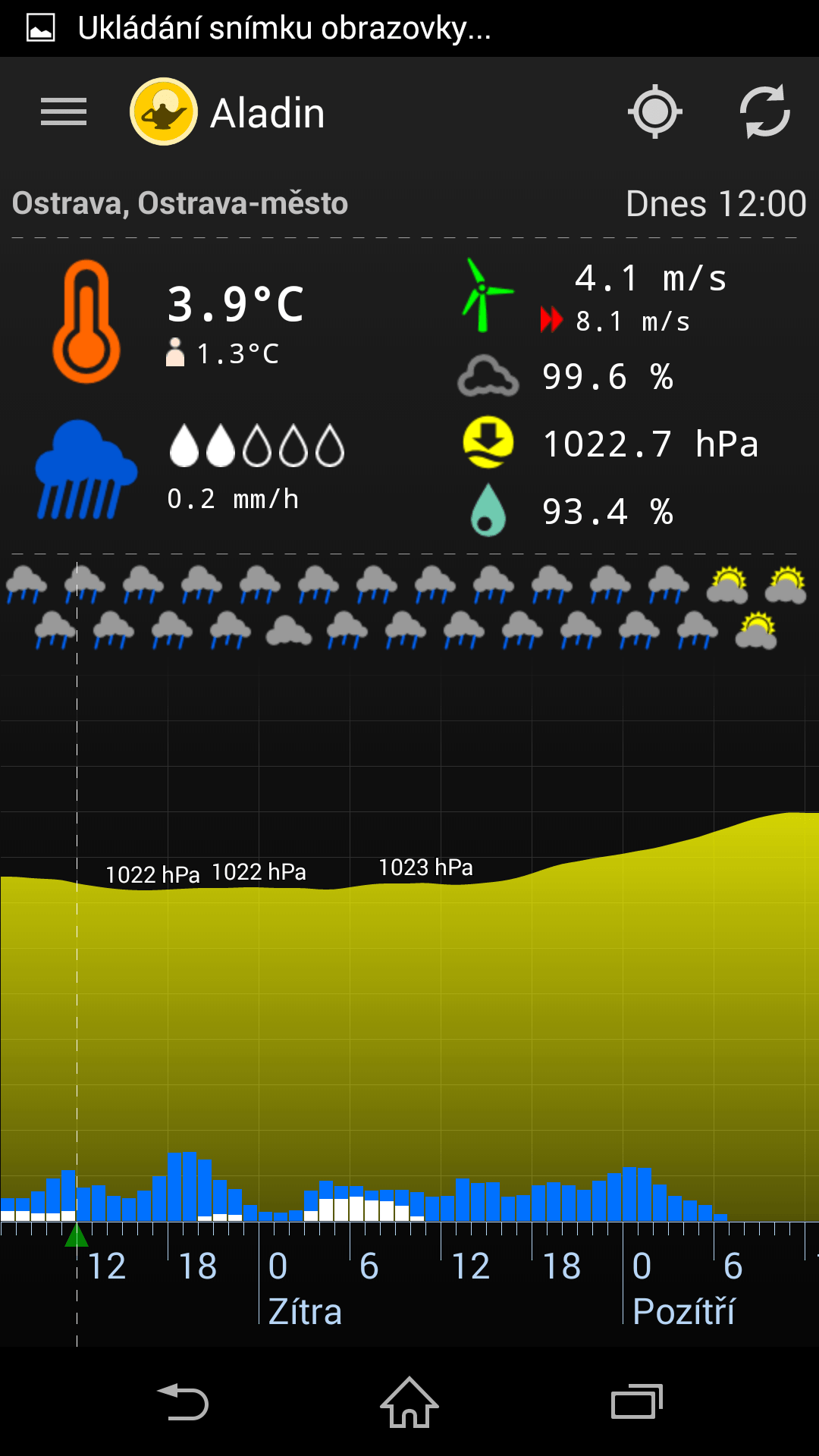Refresh the weather forecast
The image size is (819, 1456).
tap(765, 112)
